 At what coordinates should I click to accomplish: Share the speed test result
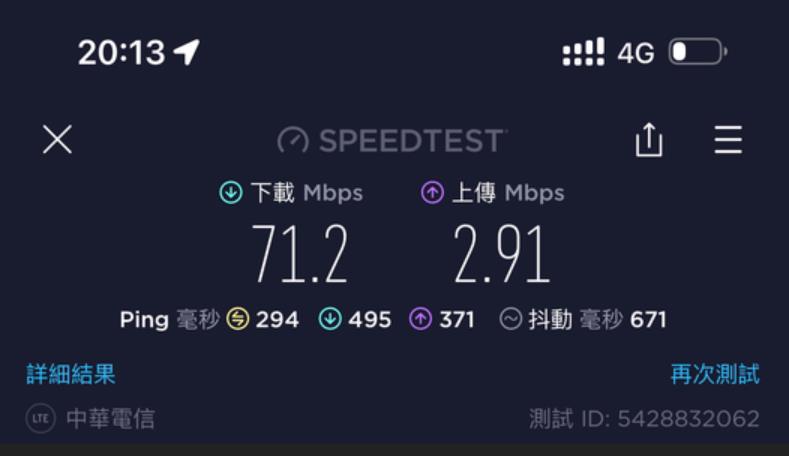click(649, 140)
